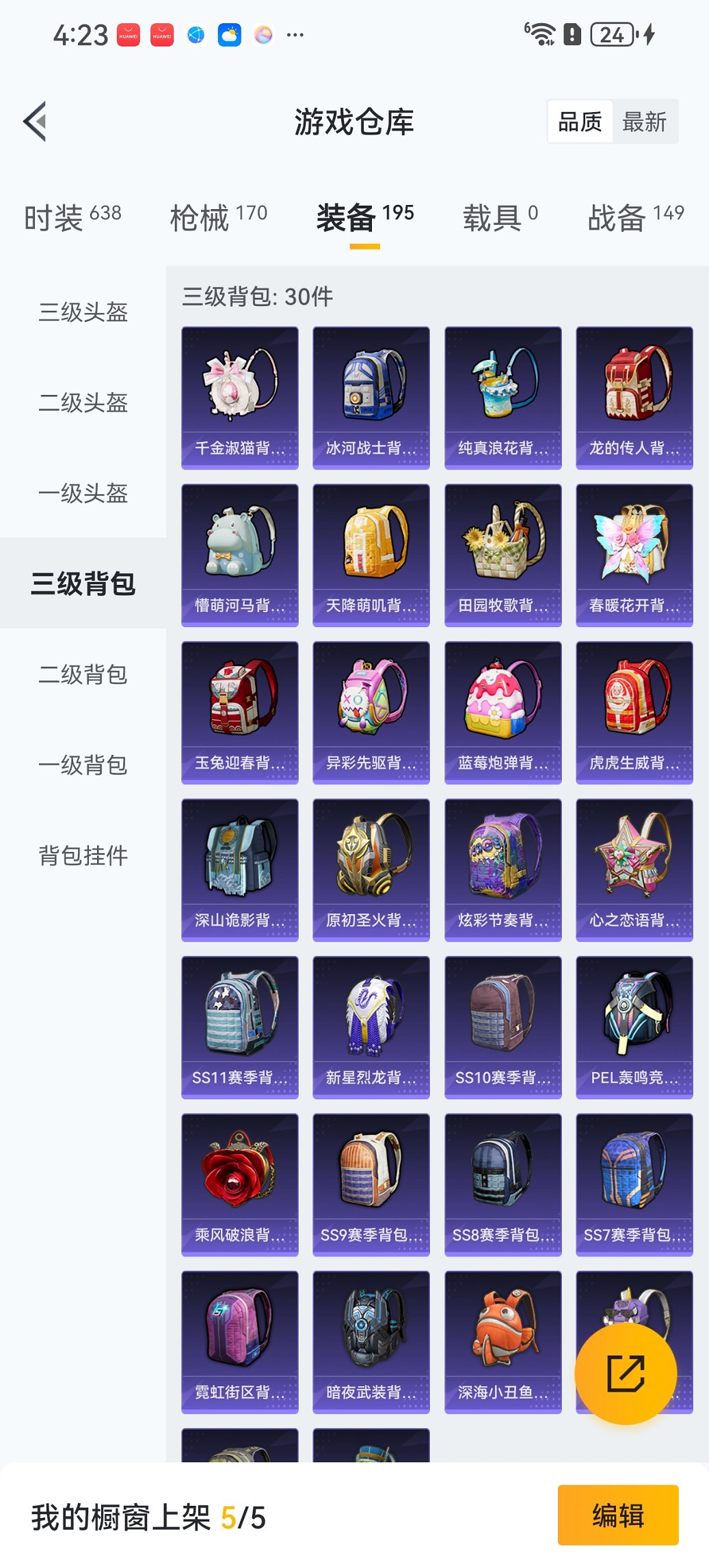Select the 乘风破浪背包 rose item

coord(239,1179)
